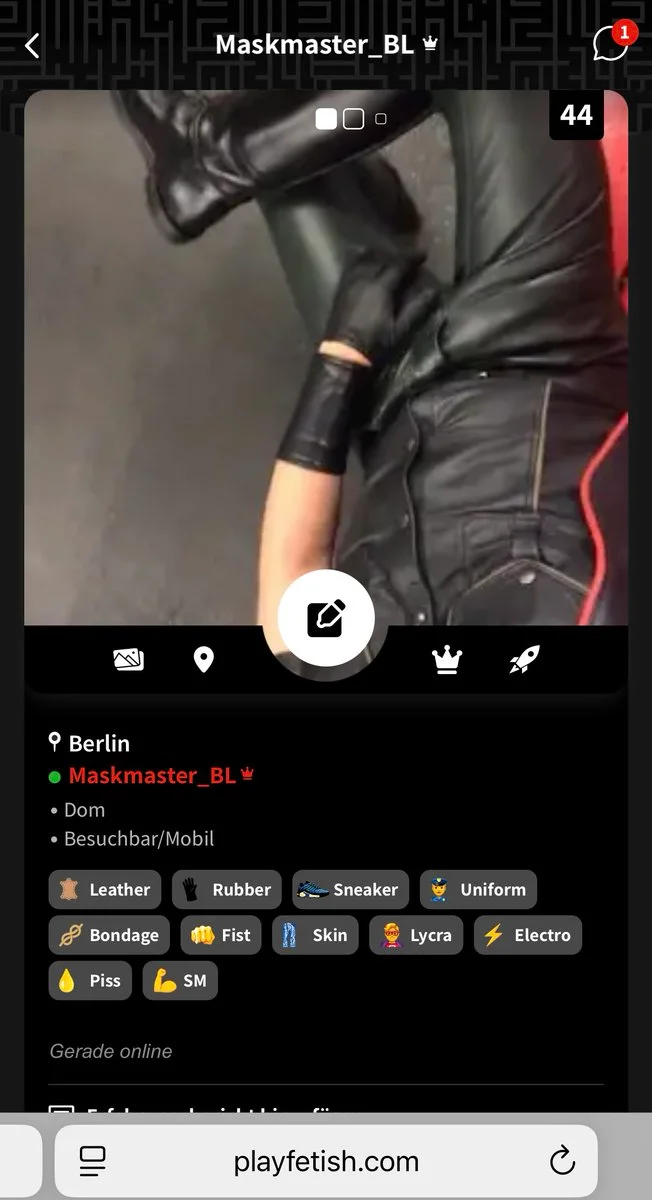652x1200 pixels.
Task: Tap the playfetish.com address bar
Action: 326,1161
